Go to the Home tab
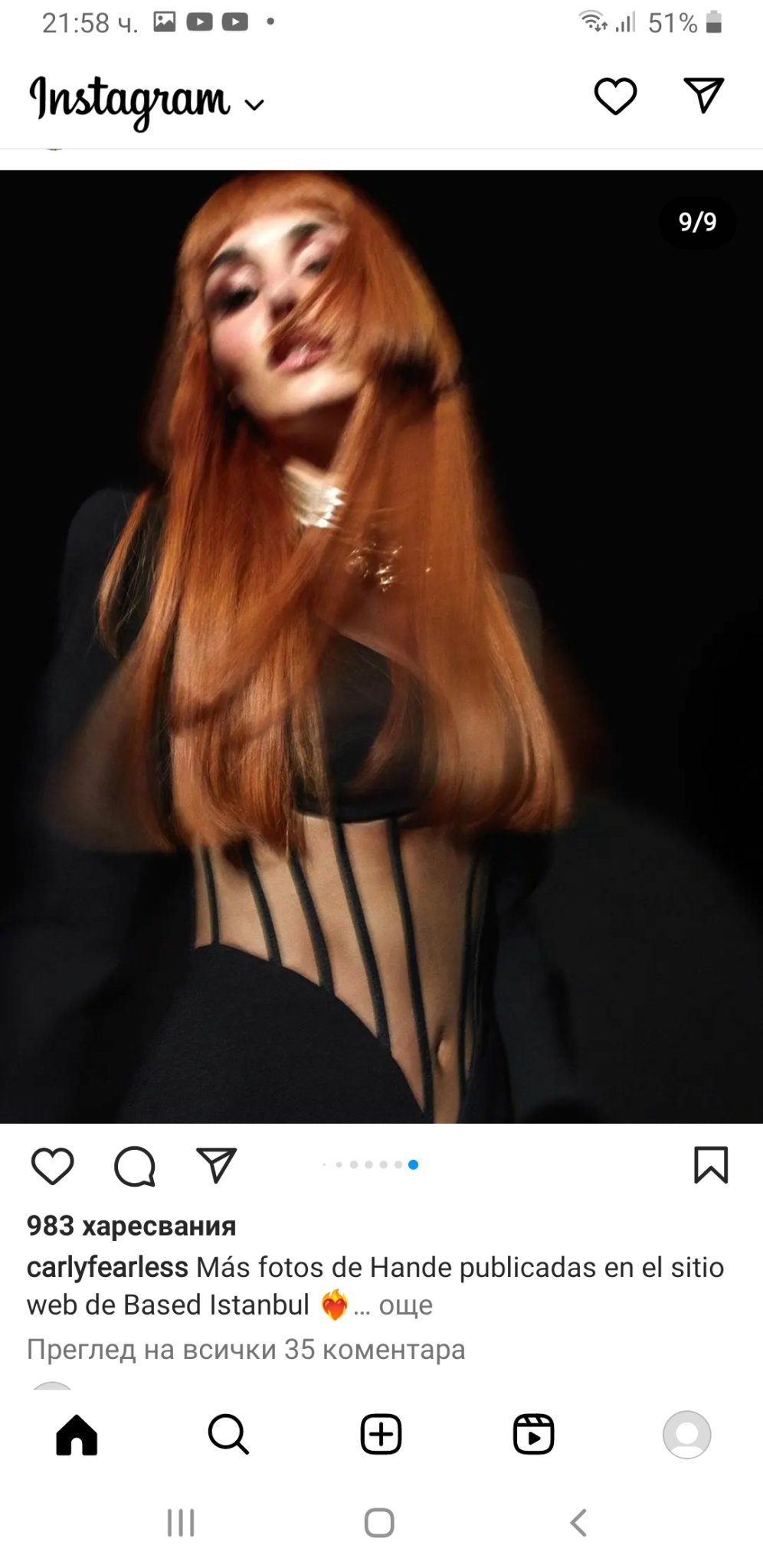 tap(77, 1434)
